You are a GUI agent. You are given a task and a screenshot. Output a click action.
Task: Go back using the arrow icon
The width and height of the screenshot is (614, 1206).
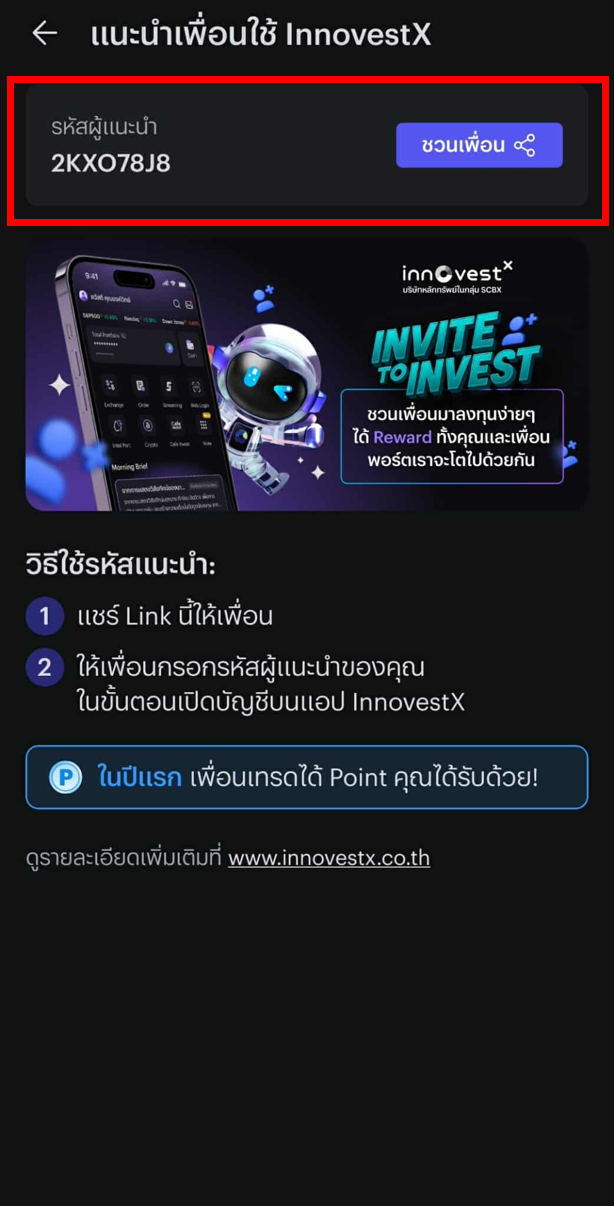pos(44,34)
